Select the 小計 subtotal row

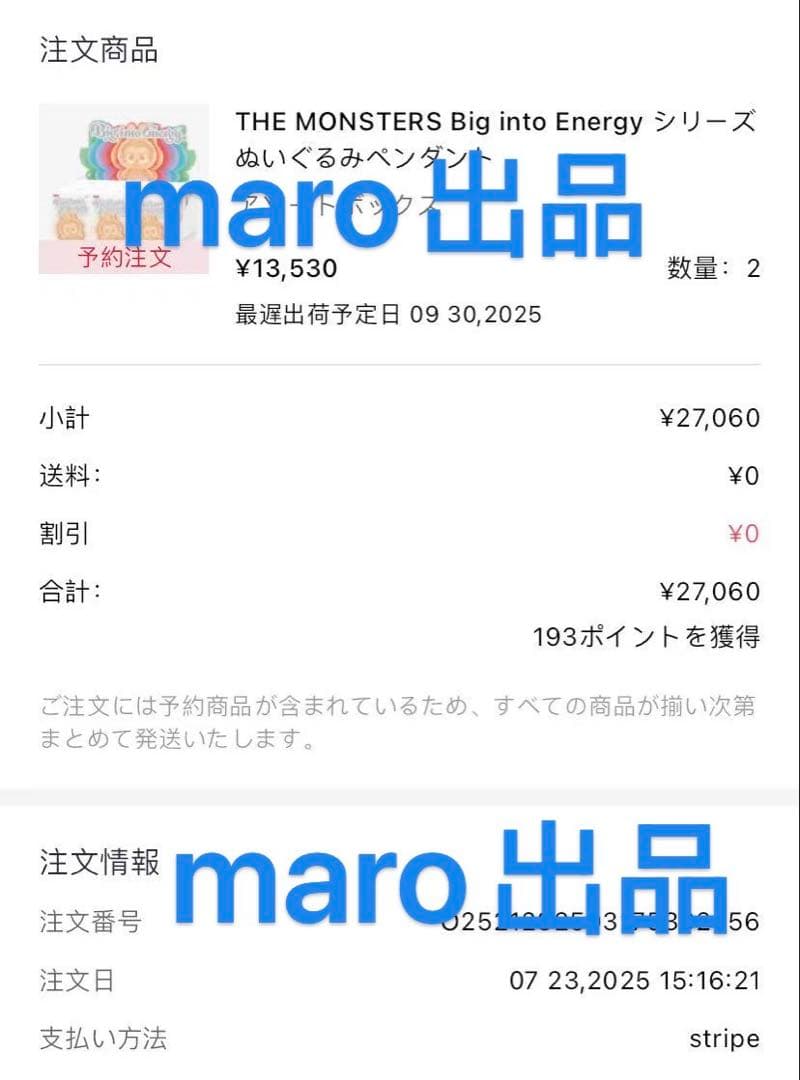(64, 419)
